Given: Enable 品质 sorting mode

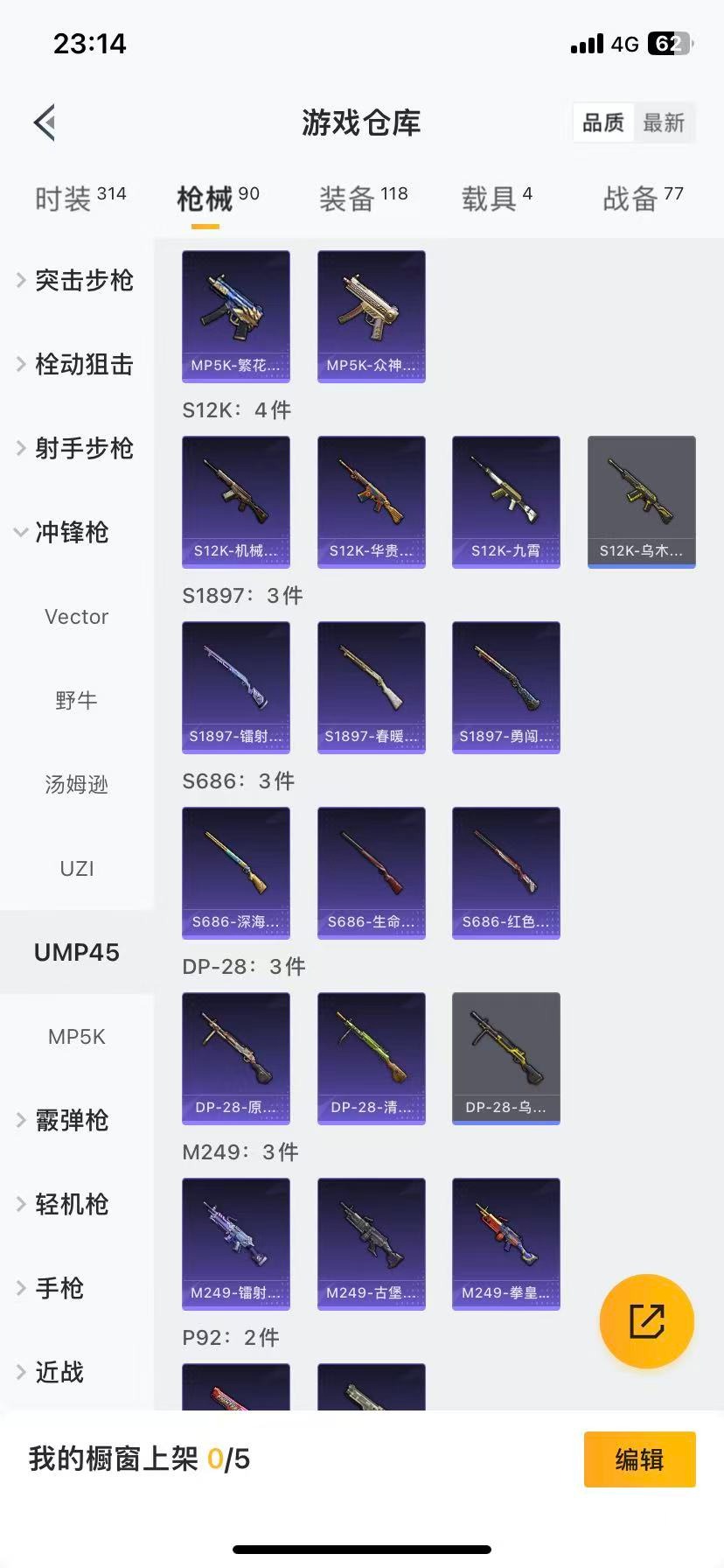Looking at the screenshot, I should (x=603, y=122).
